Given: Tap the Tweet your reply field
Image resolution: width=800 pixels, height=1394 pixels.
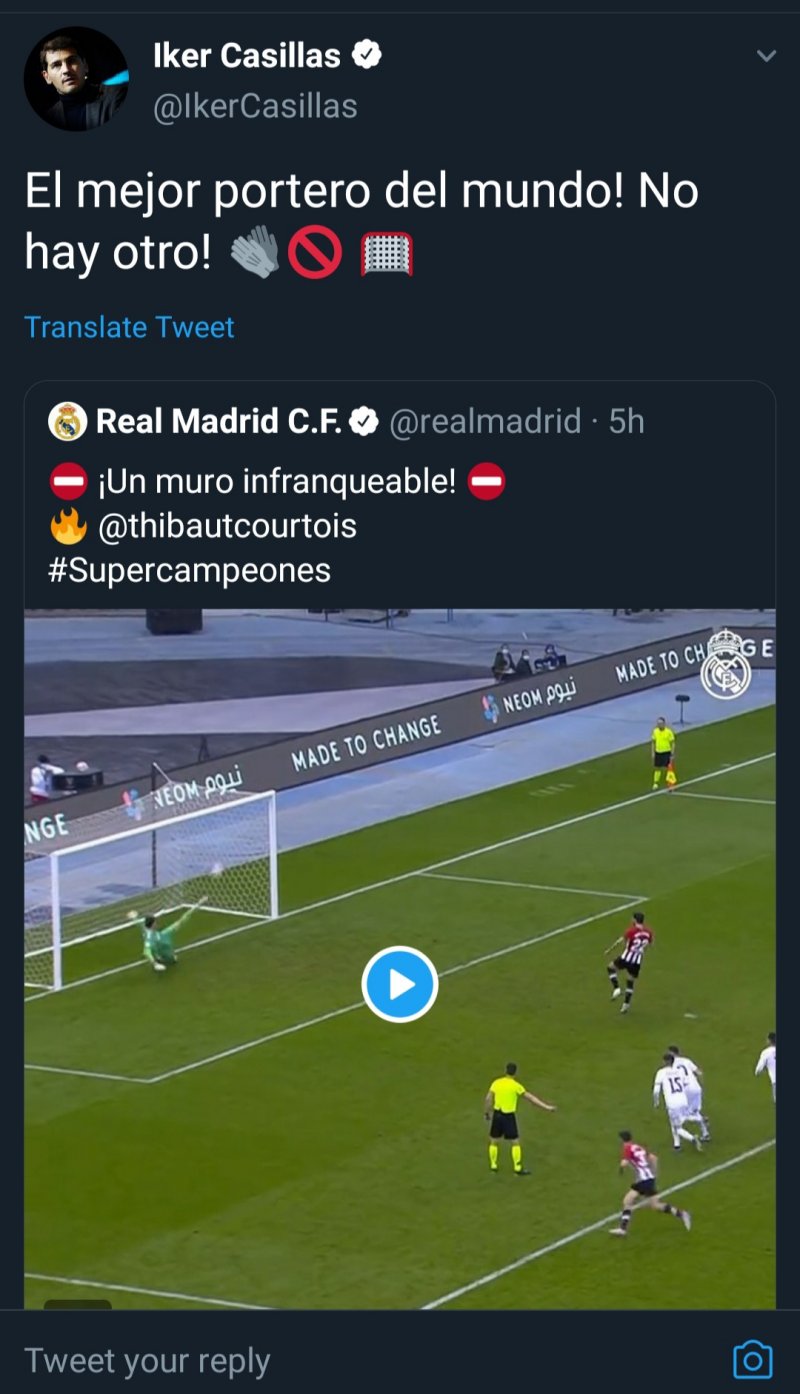Looking at the screenshot, I should 300,1361.
